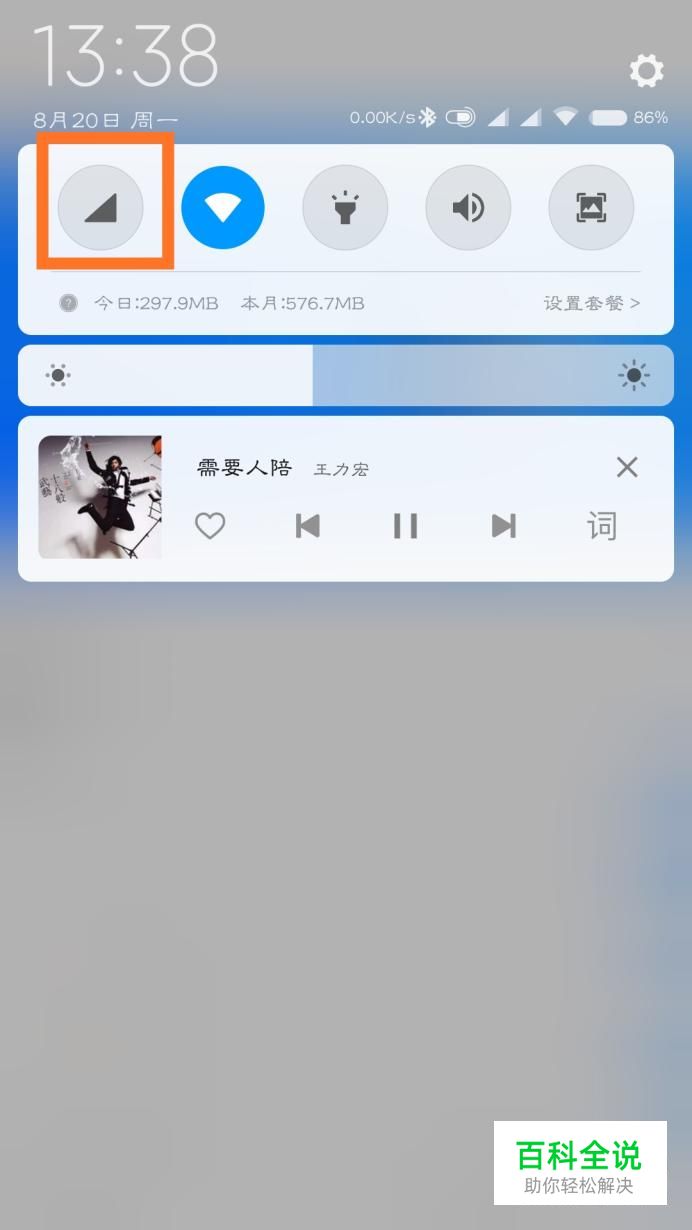Show lyrics with the 词 button
Image resolution: width=692 pixels, height=1230 pixels.
tap(602, 526)
